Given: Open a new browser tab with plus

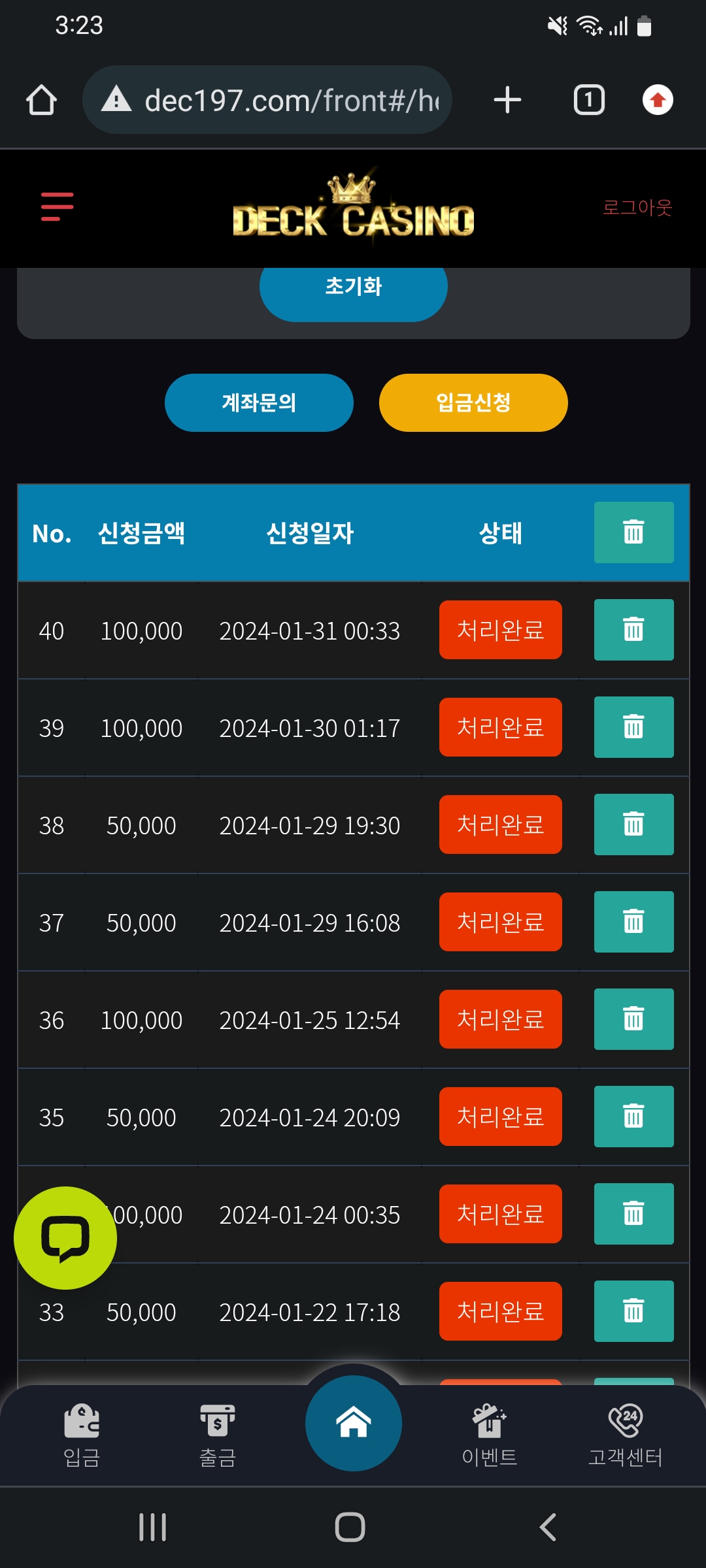Looking at the screenshot, I should pos(507,101).
